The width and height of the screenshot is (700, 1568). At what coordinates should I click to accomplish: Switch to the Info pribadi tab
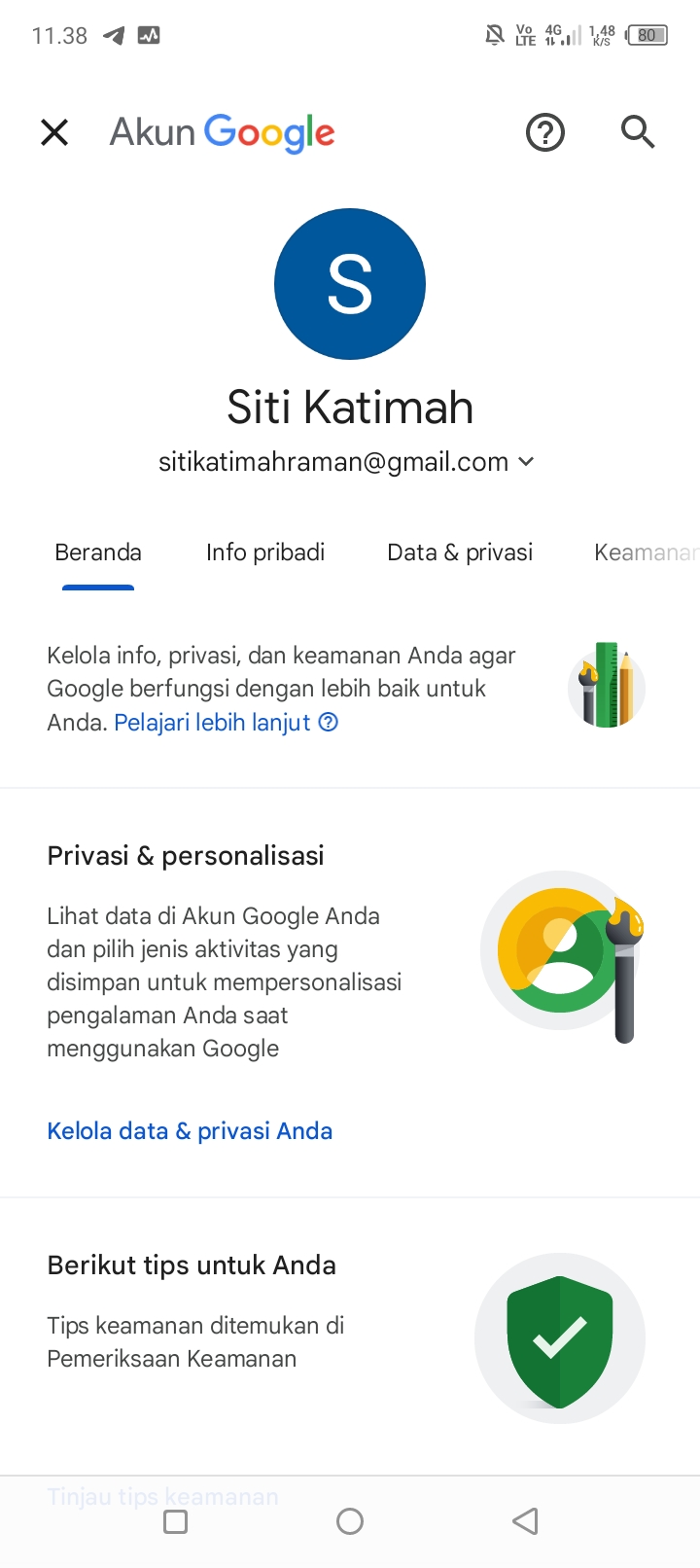coord(265,552)
